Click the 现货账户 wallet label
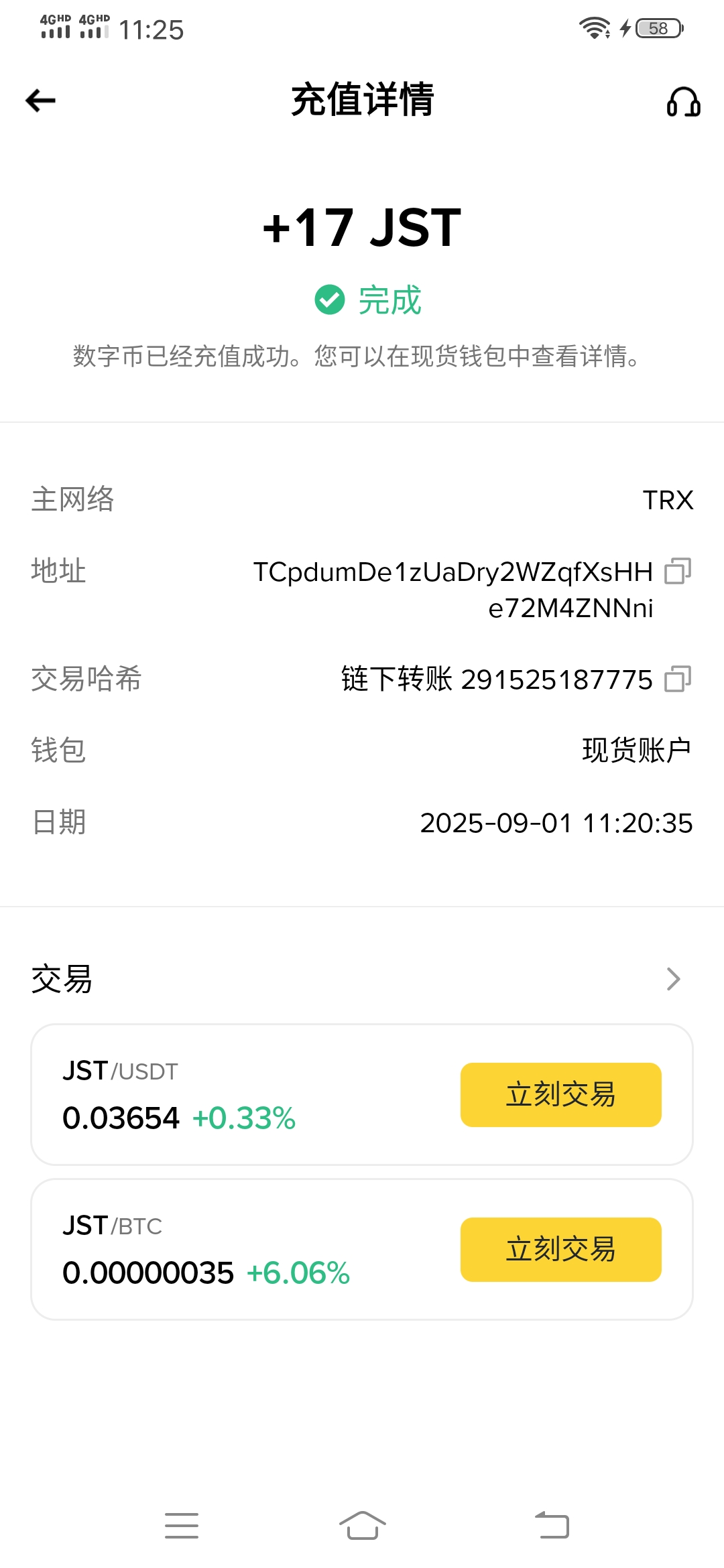 636,750
